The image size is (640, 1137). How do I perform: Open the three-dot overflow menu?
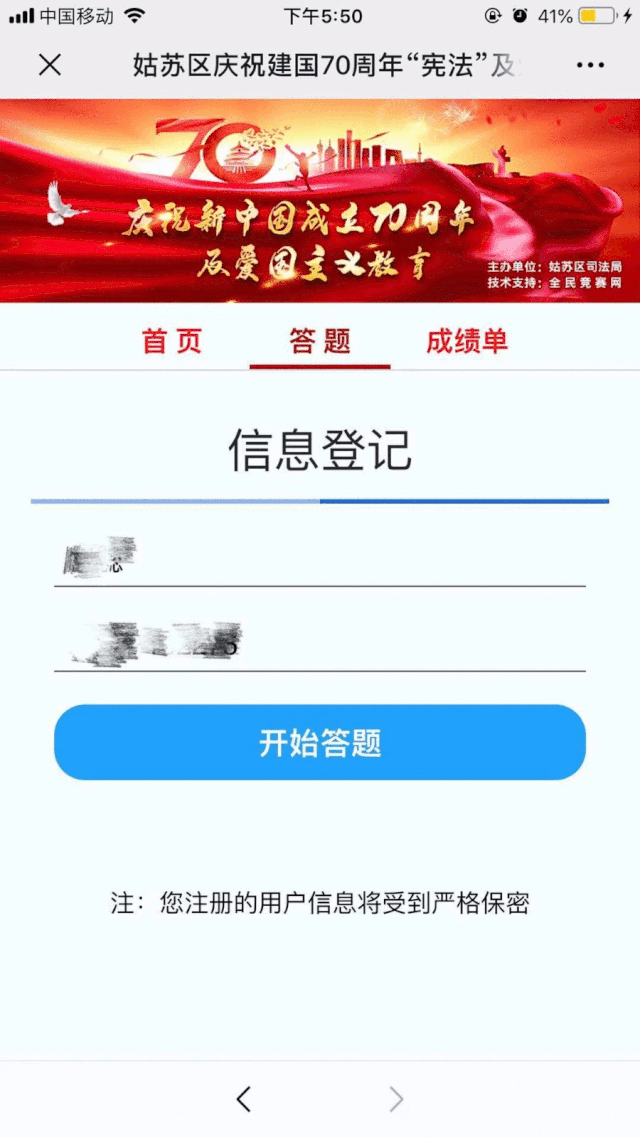tap(590, 66)
